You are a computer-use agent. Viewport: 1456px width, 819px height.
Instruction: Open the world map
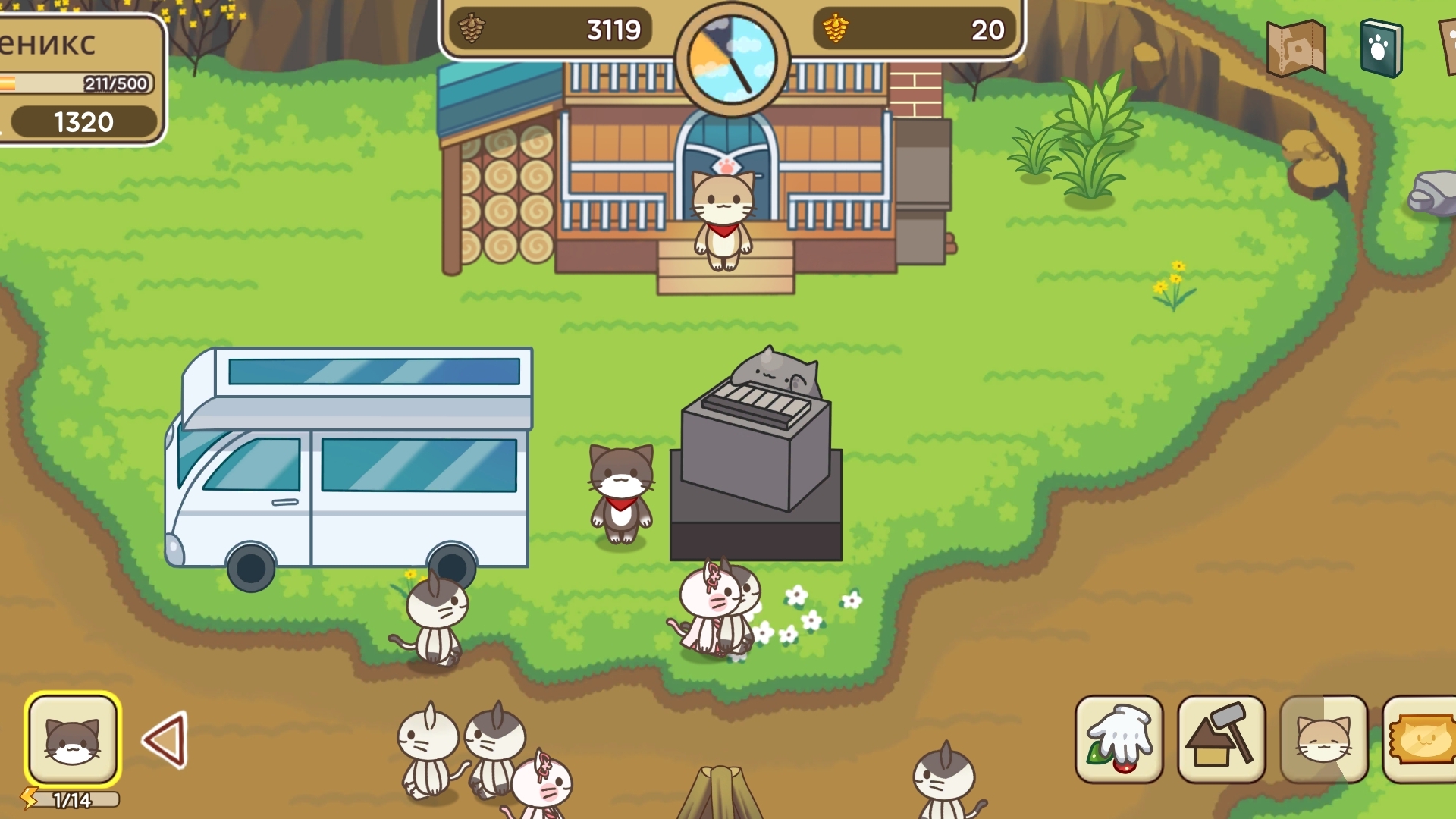point(1296,49)
